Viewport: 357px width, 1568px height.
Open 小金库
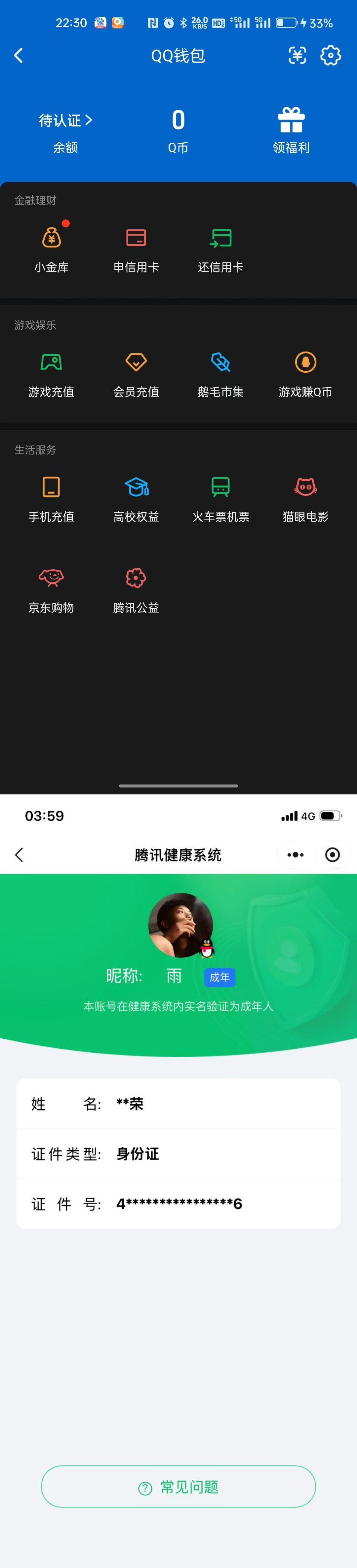point(51,248)
